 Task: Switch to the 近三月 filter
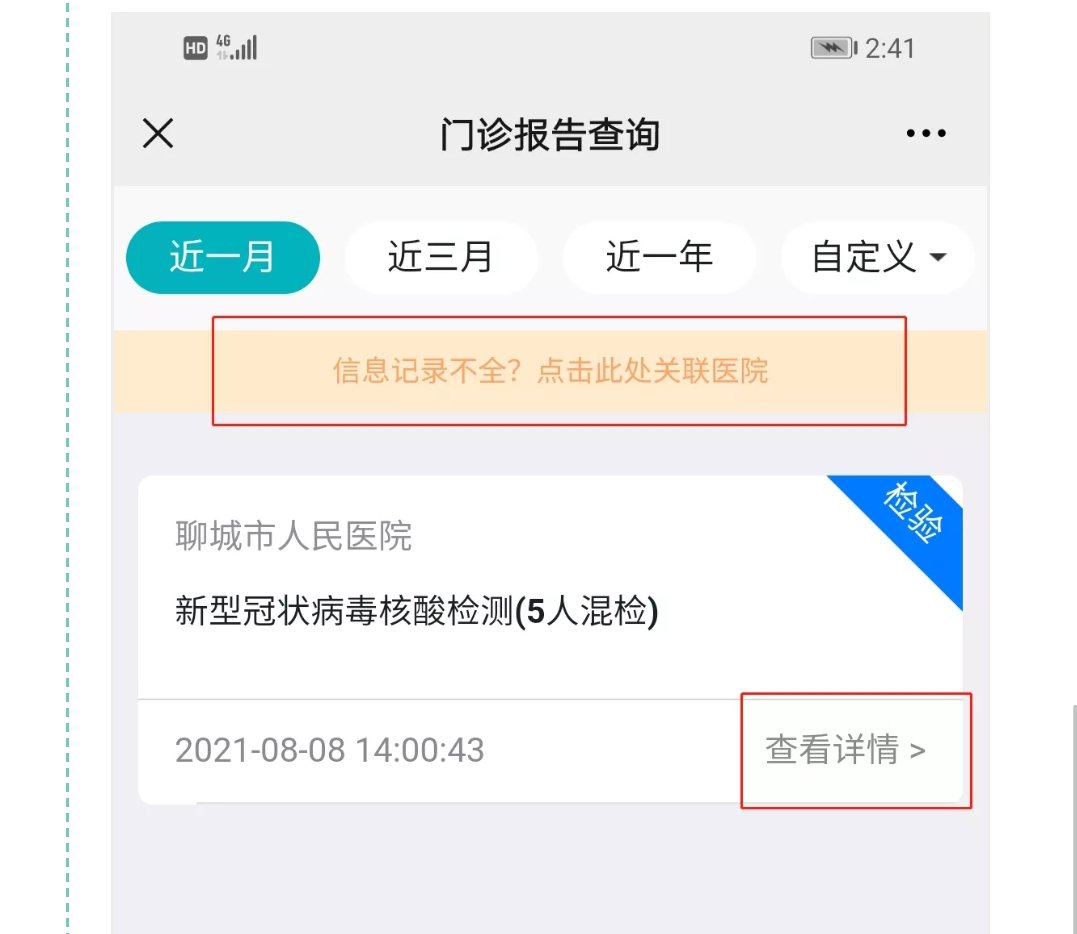pos(440,258)
